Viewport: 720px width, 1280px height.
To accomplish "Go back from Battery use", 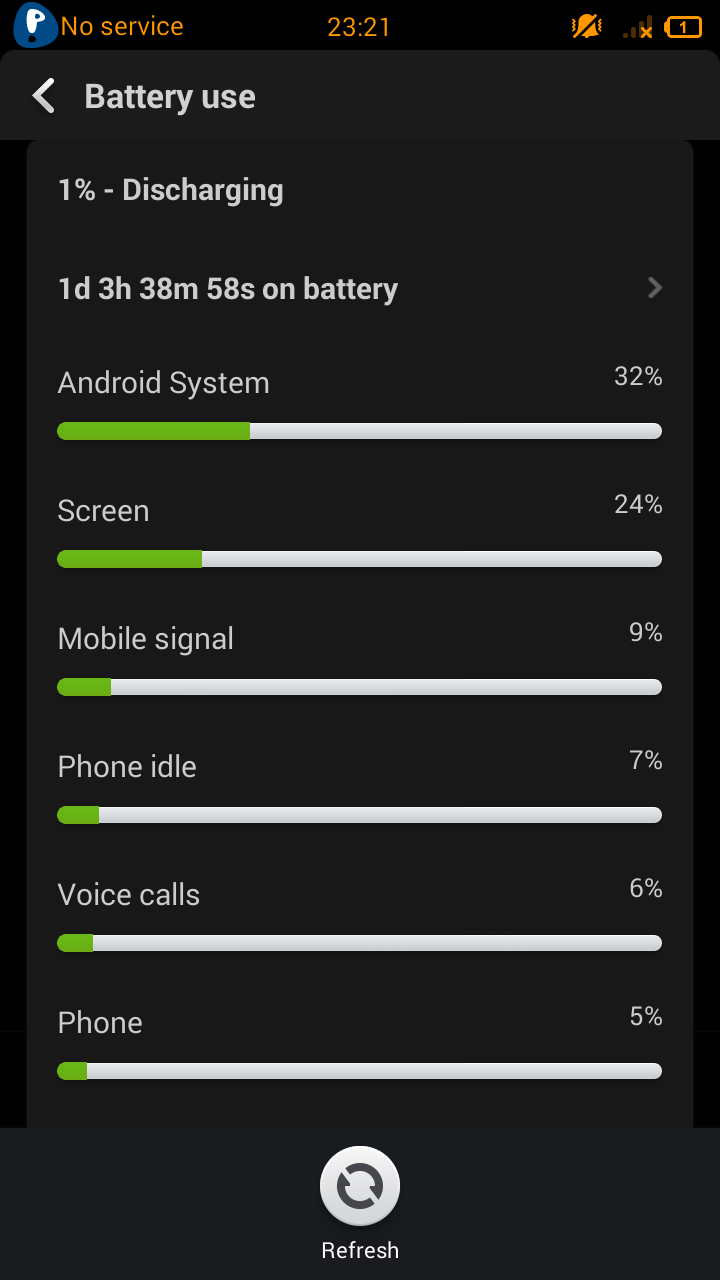I will (44, 97).
